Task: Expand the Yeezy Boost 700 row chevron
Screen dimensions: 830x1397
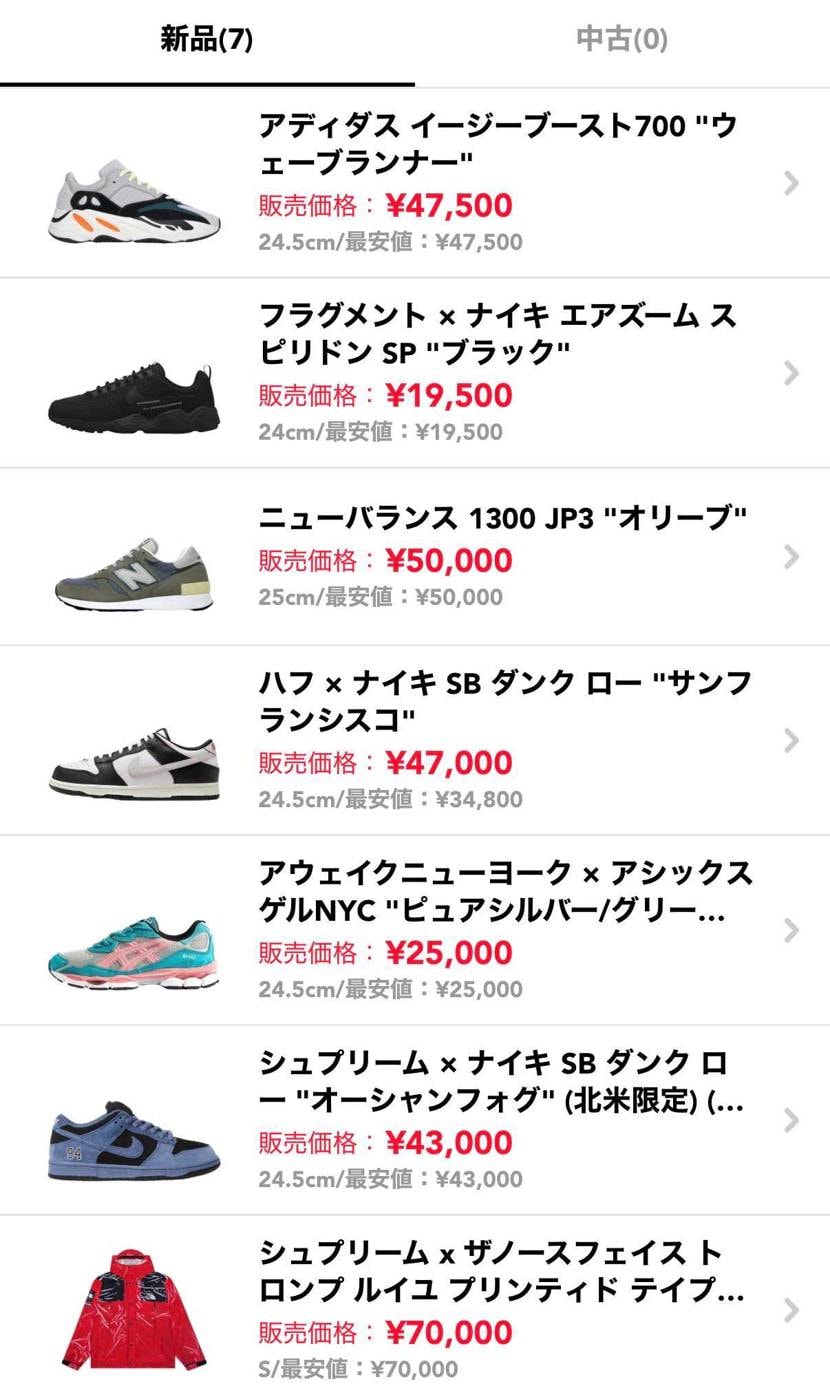Action: (x=790, y=184)
